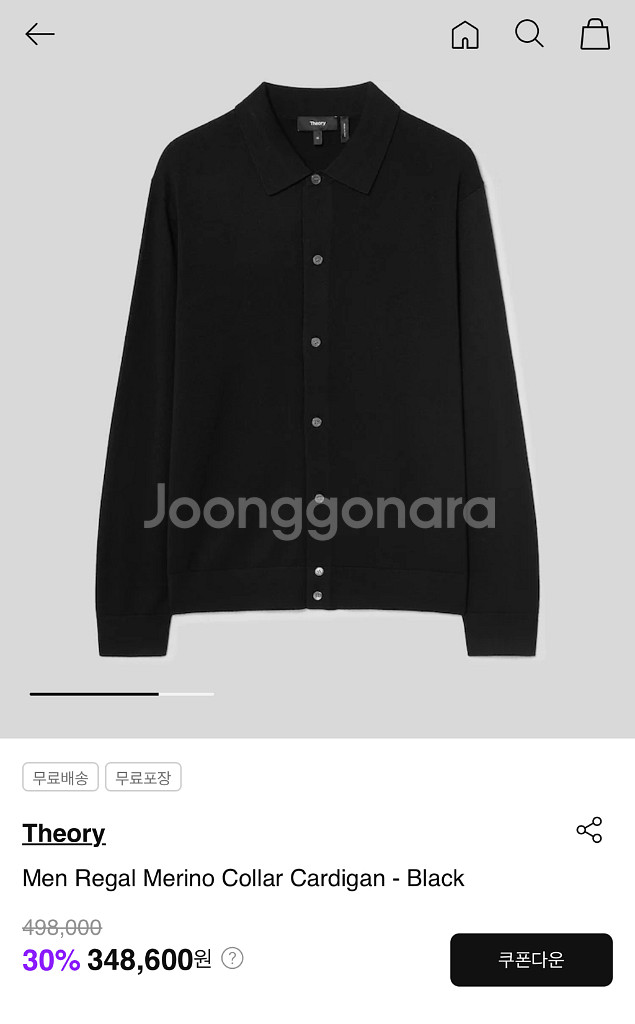Open the search icon
Image resolution: width=635 pixels, height=1024 pixels.
[x=529, y=34]
